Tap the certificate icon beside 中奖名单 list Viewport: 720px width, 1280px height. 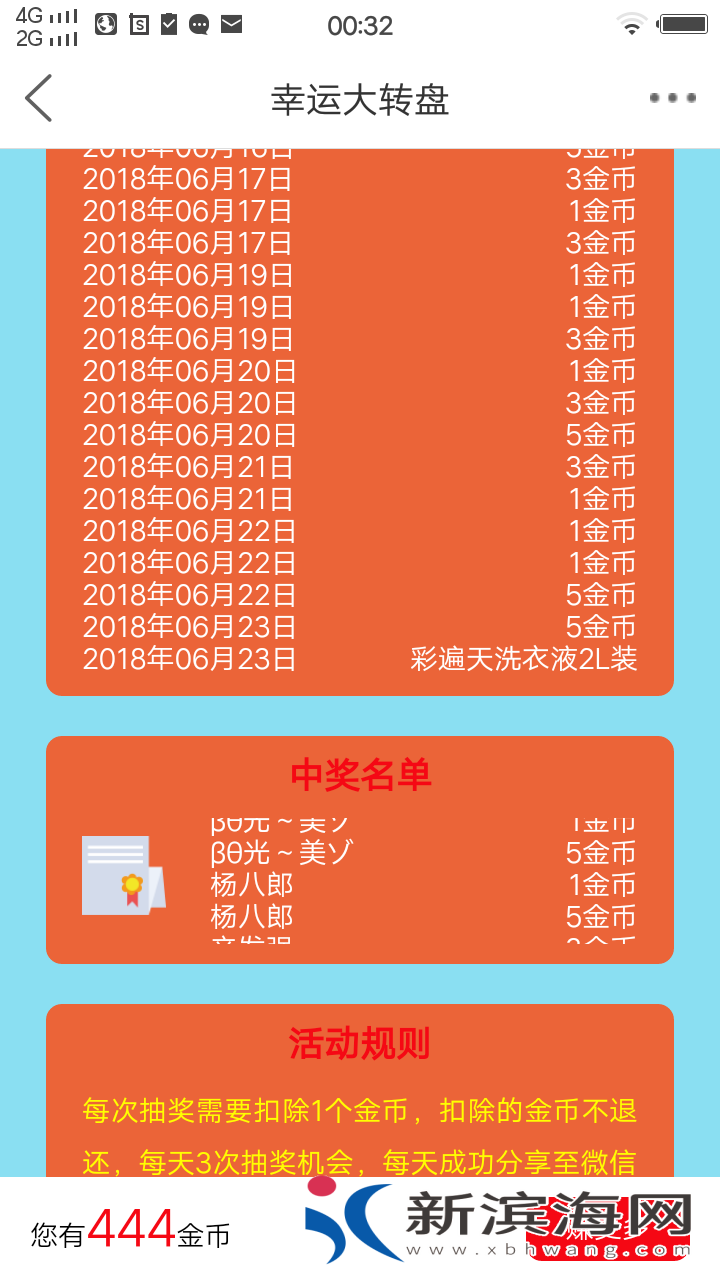tap(124, 875)
